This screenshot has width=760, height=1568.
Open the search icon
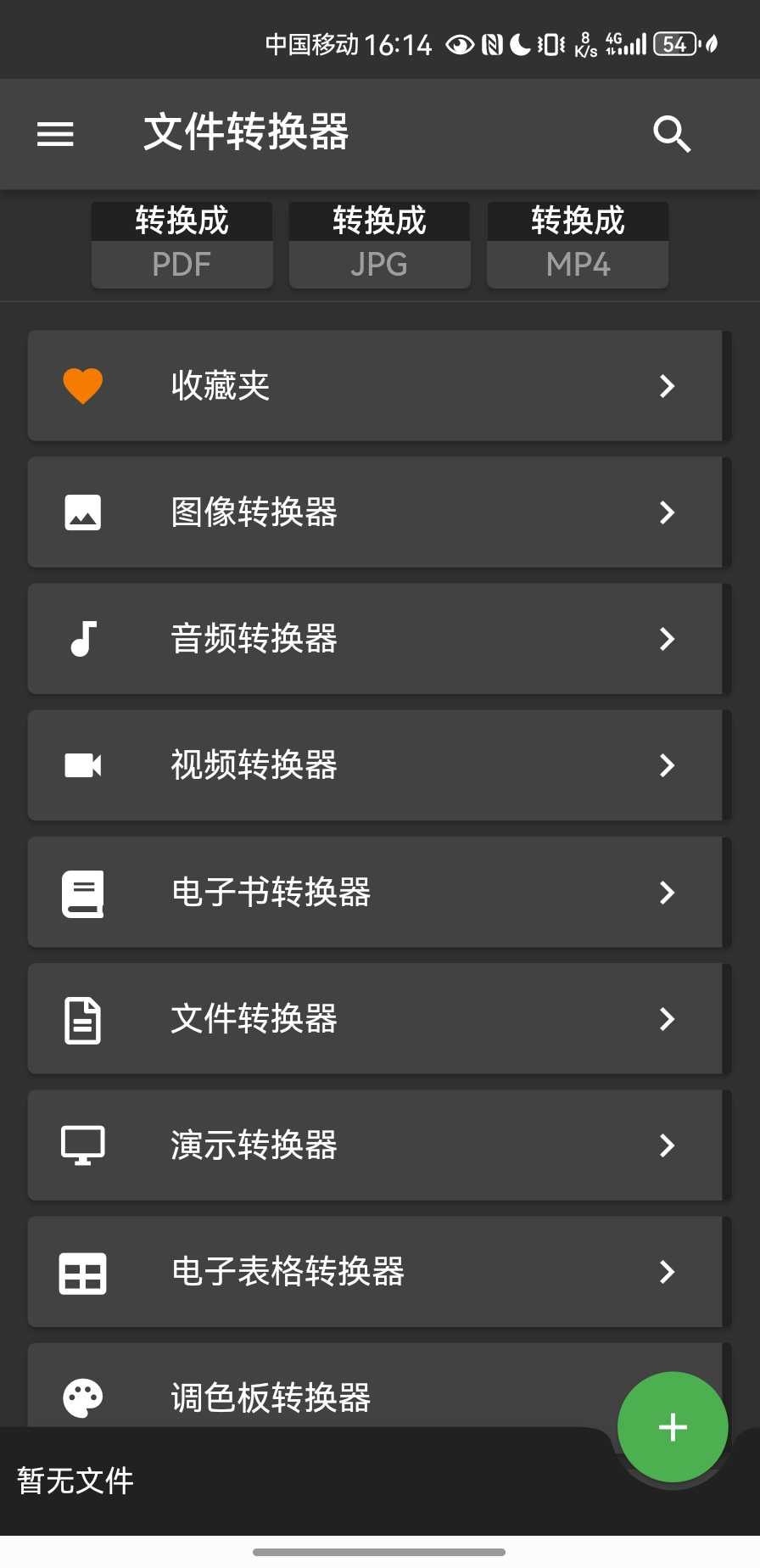click(672, 134)
